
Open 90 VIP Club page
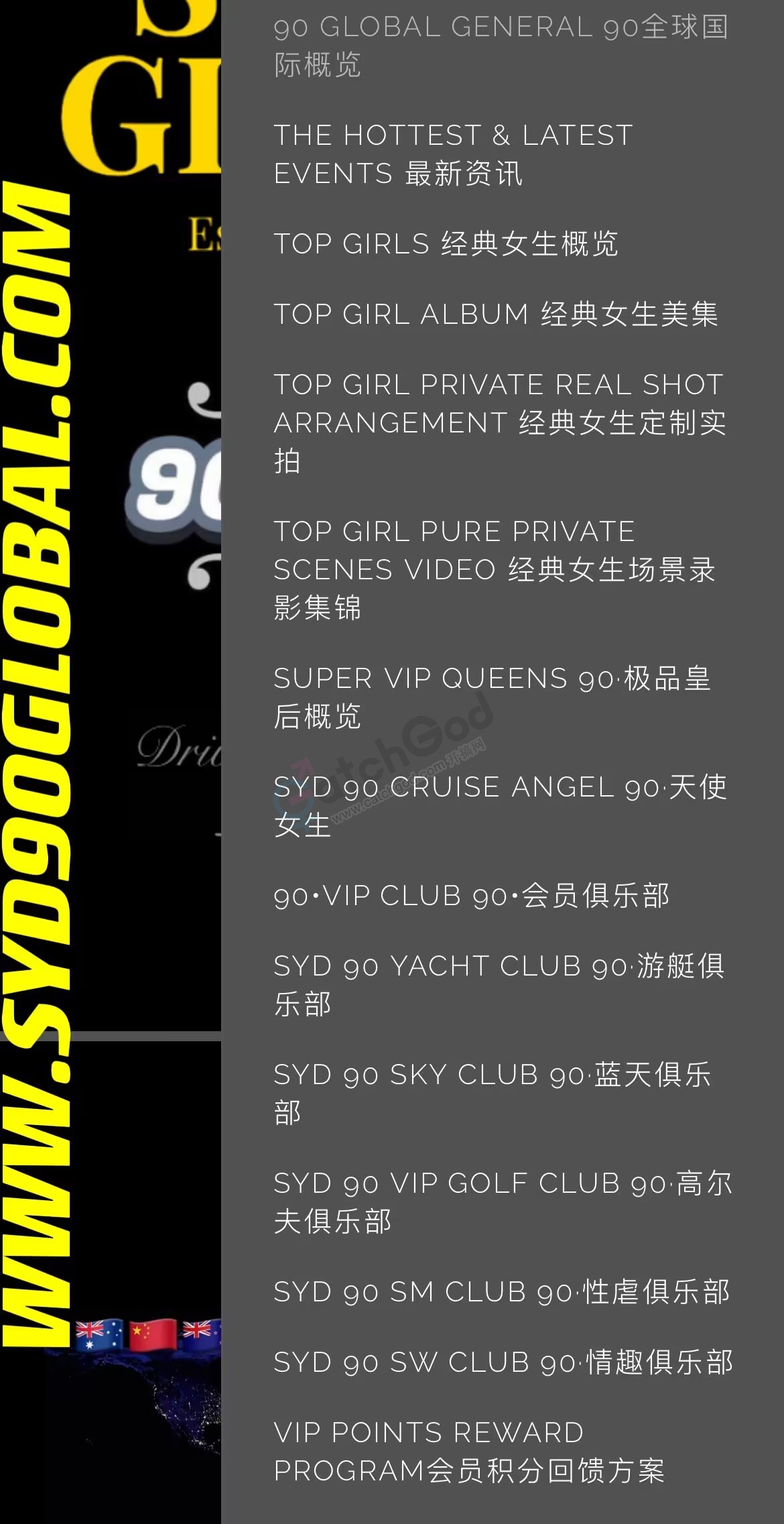pyautogui.click(x=472, y=895)
